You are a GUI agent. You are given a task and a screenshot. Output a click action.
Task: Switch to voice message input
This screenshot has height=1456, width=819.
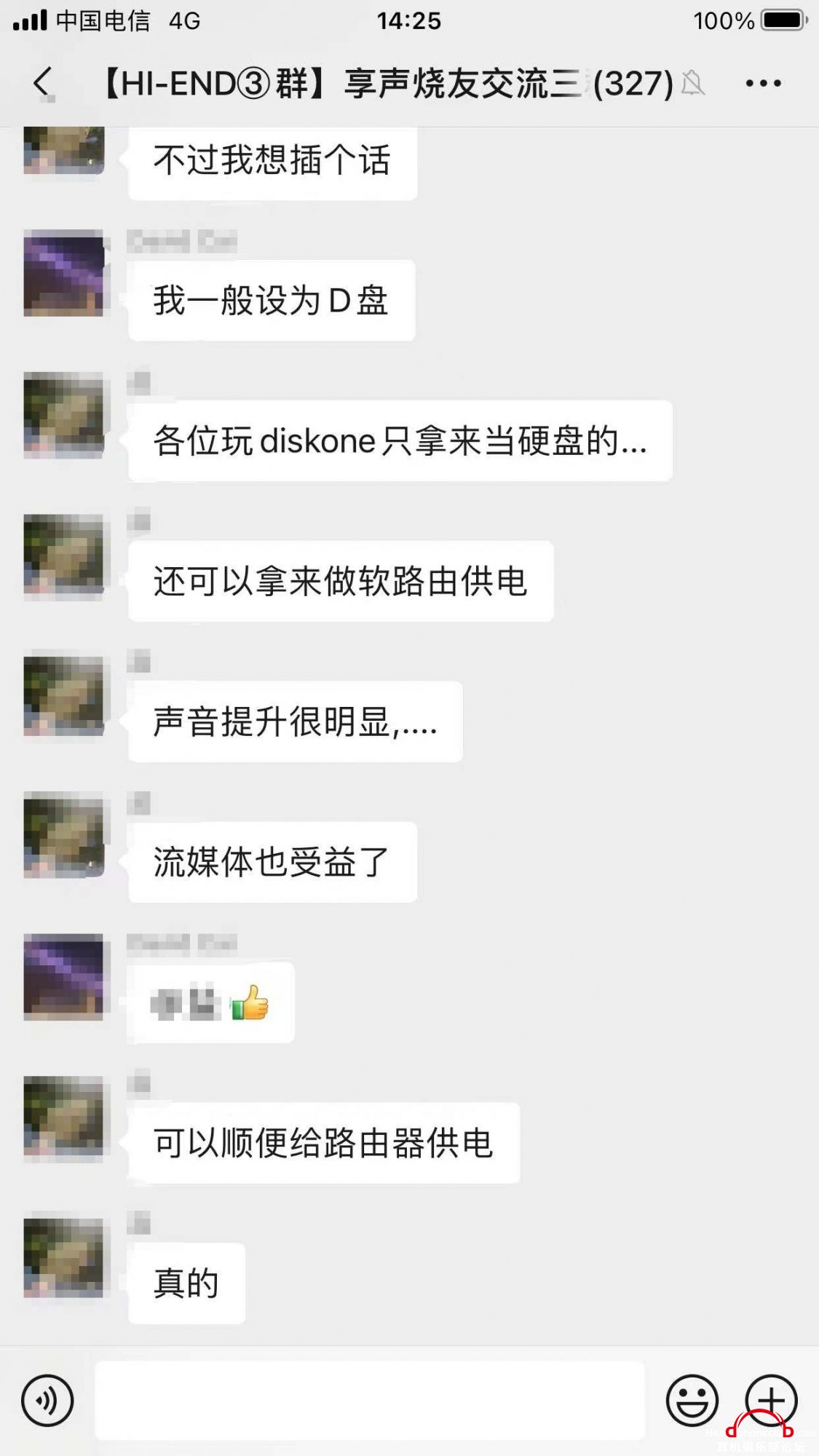[x=47, y=1400]
